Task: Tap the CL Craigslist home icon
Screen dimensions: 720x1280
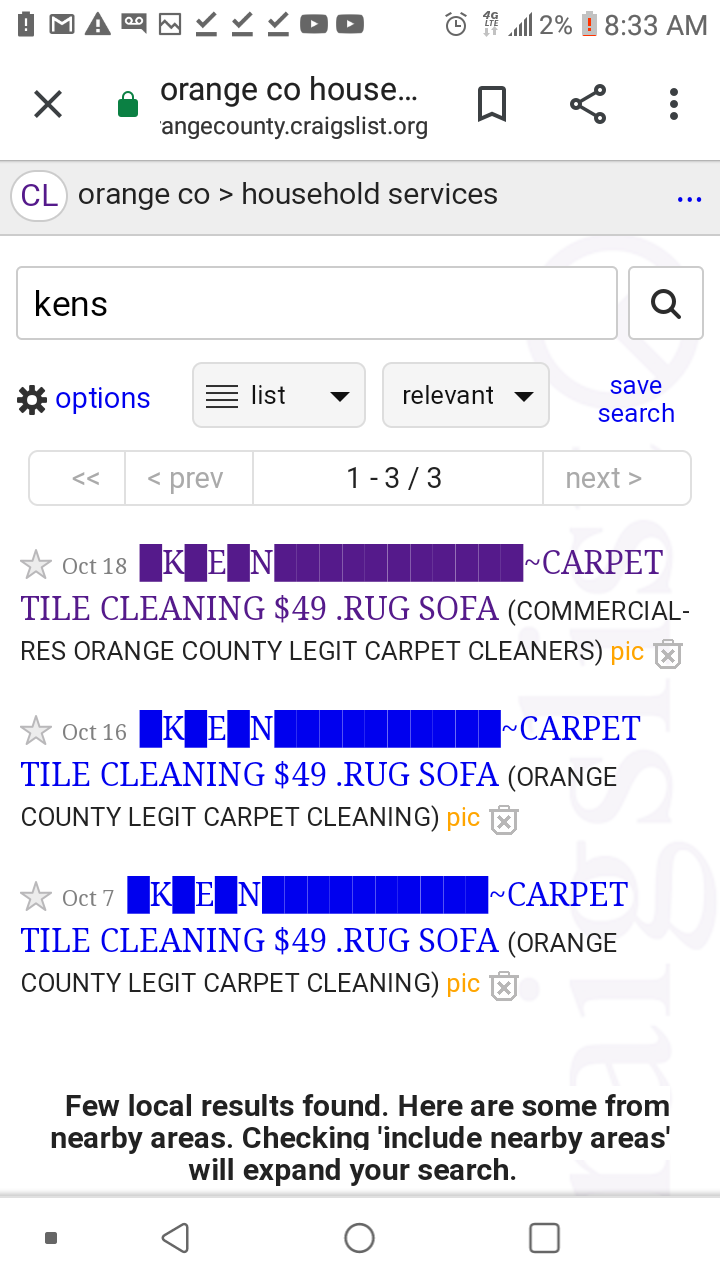Action: click(x=39, y=195)
